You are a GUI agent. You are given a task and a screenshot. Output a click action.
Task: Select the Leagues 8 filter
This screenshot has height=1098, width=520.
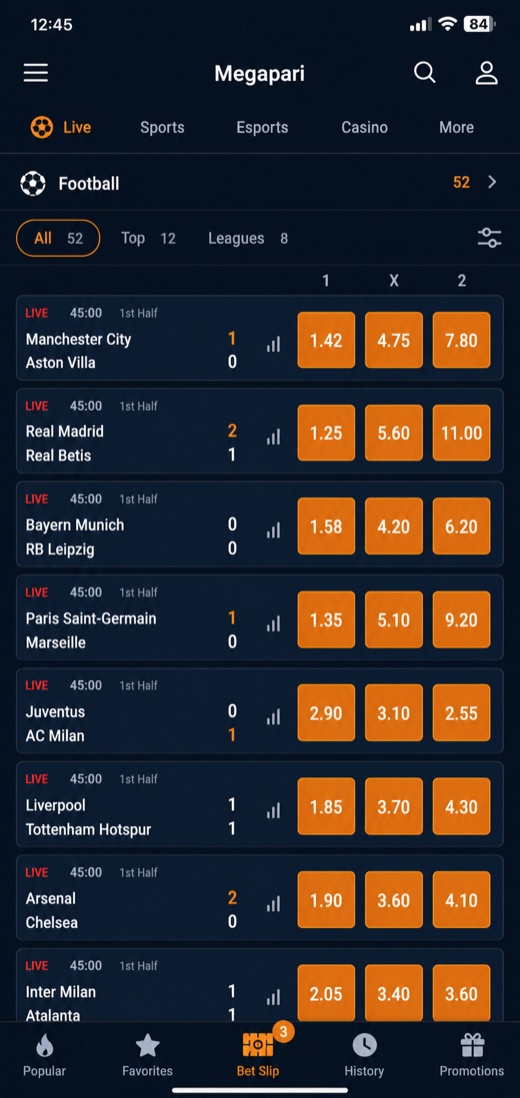248,238
